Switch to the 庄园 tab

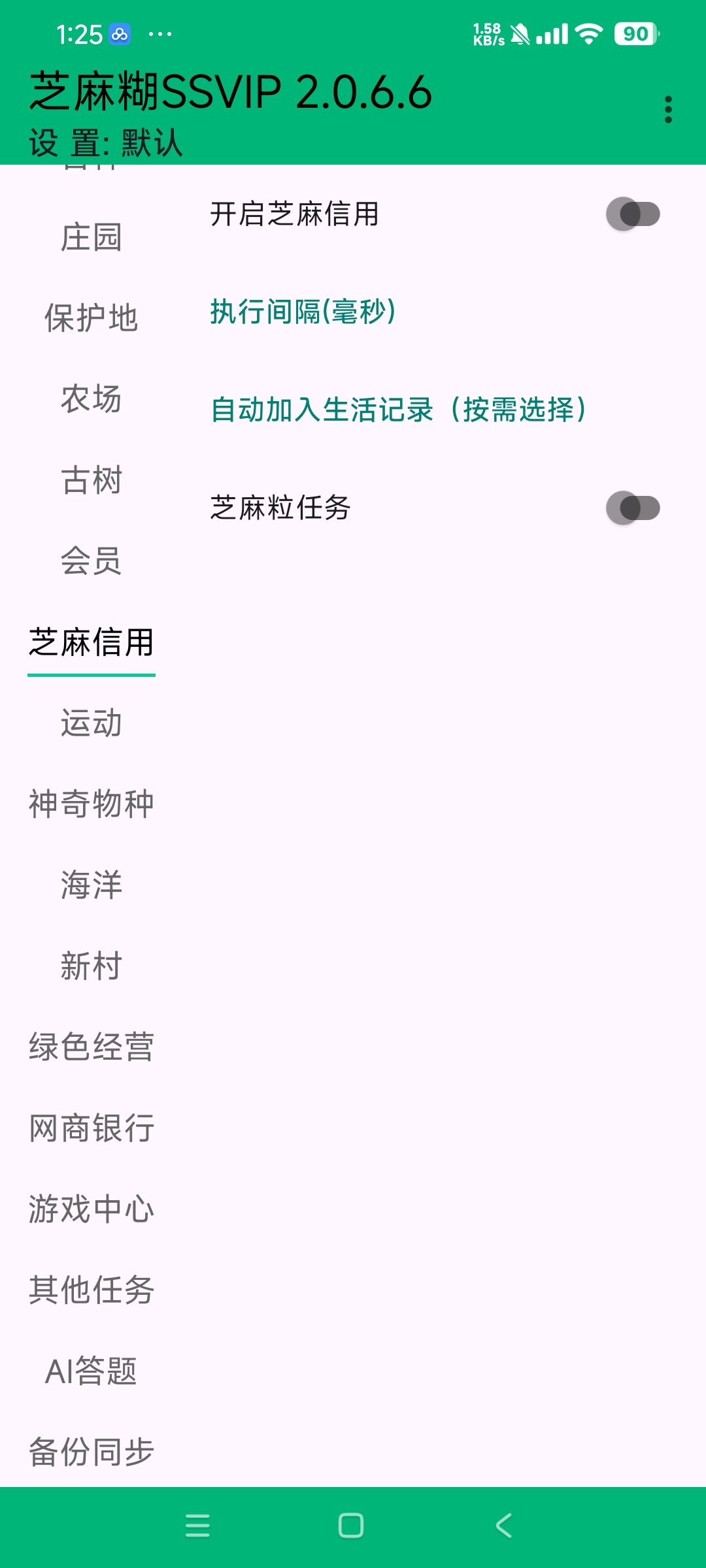pos(92,237)
